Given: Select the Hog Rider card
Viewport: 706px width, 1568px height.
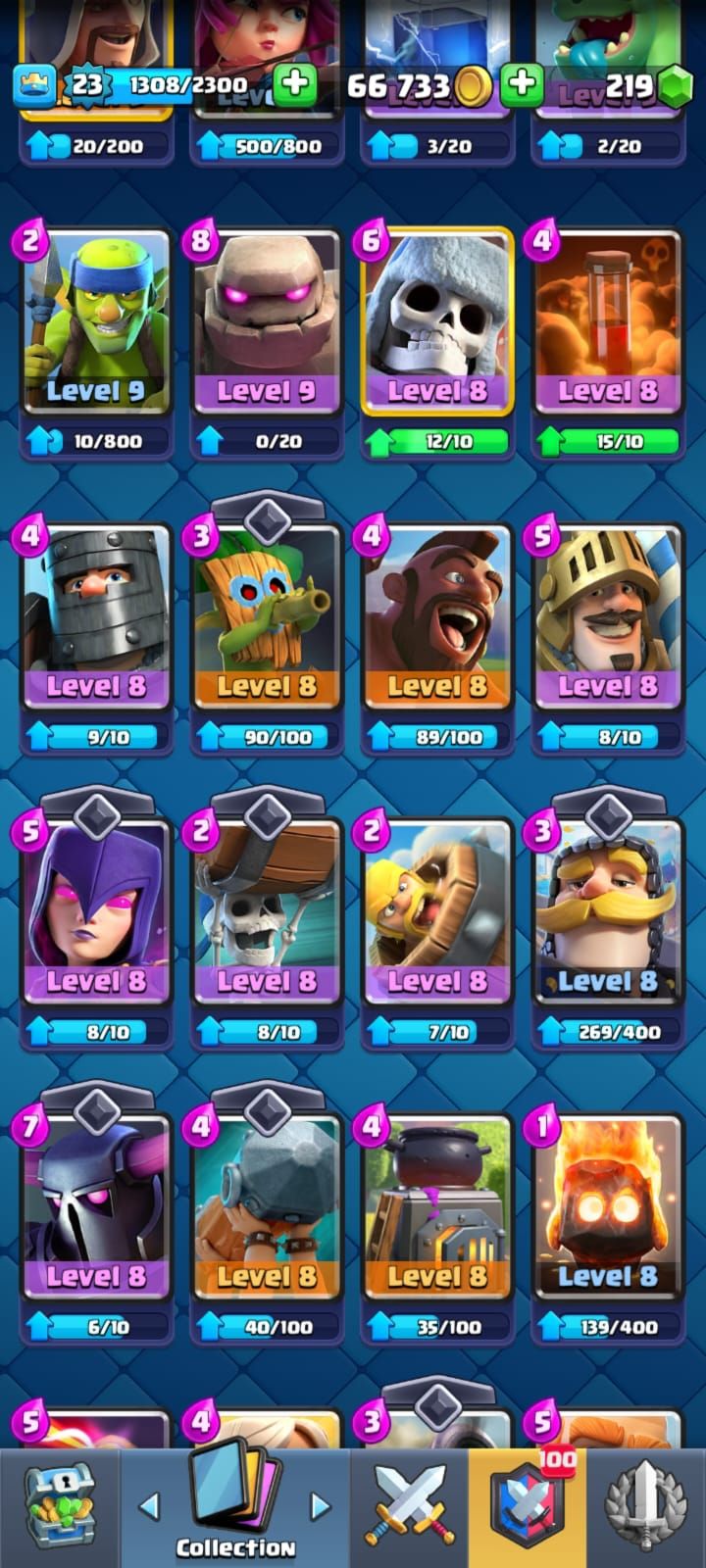Looking at the screenshot, I should [437, 619].
